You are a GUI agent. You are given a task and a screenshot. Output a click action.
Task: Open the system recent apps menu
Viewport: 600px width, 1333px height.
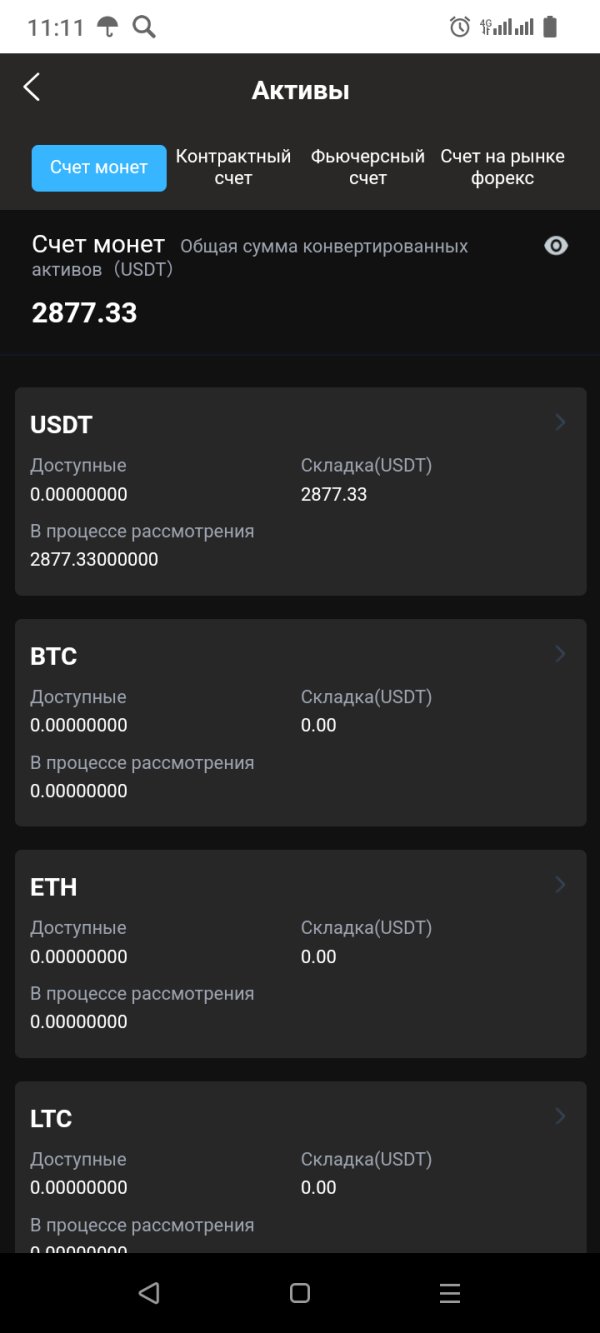click(x=450, y=1293)
